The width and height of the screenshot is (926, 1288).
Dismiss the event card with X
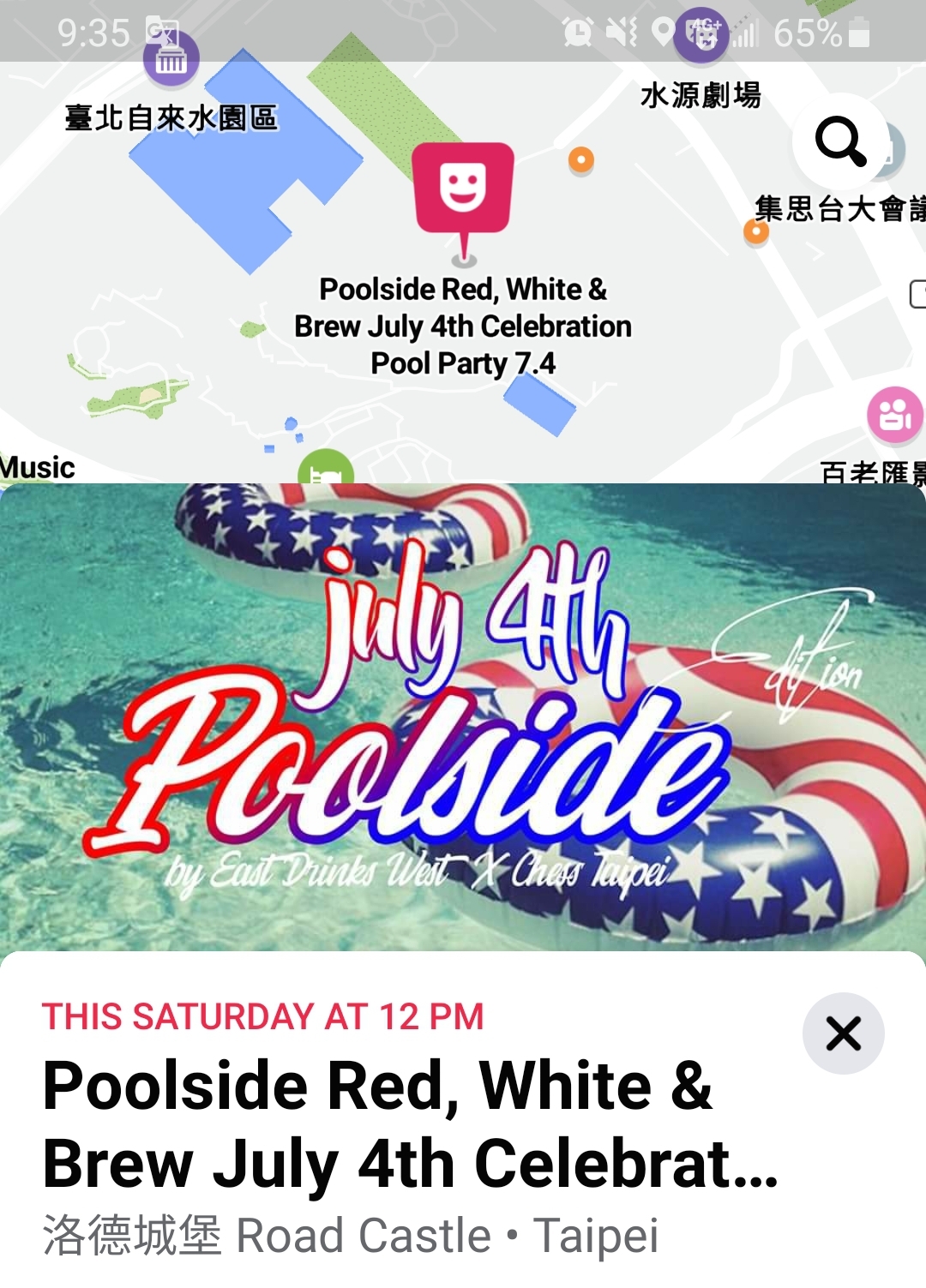pos(843,1033)
